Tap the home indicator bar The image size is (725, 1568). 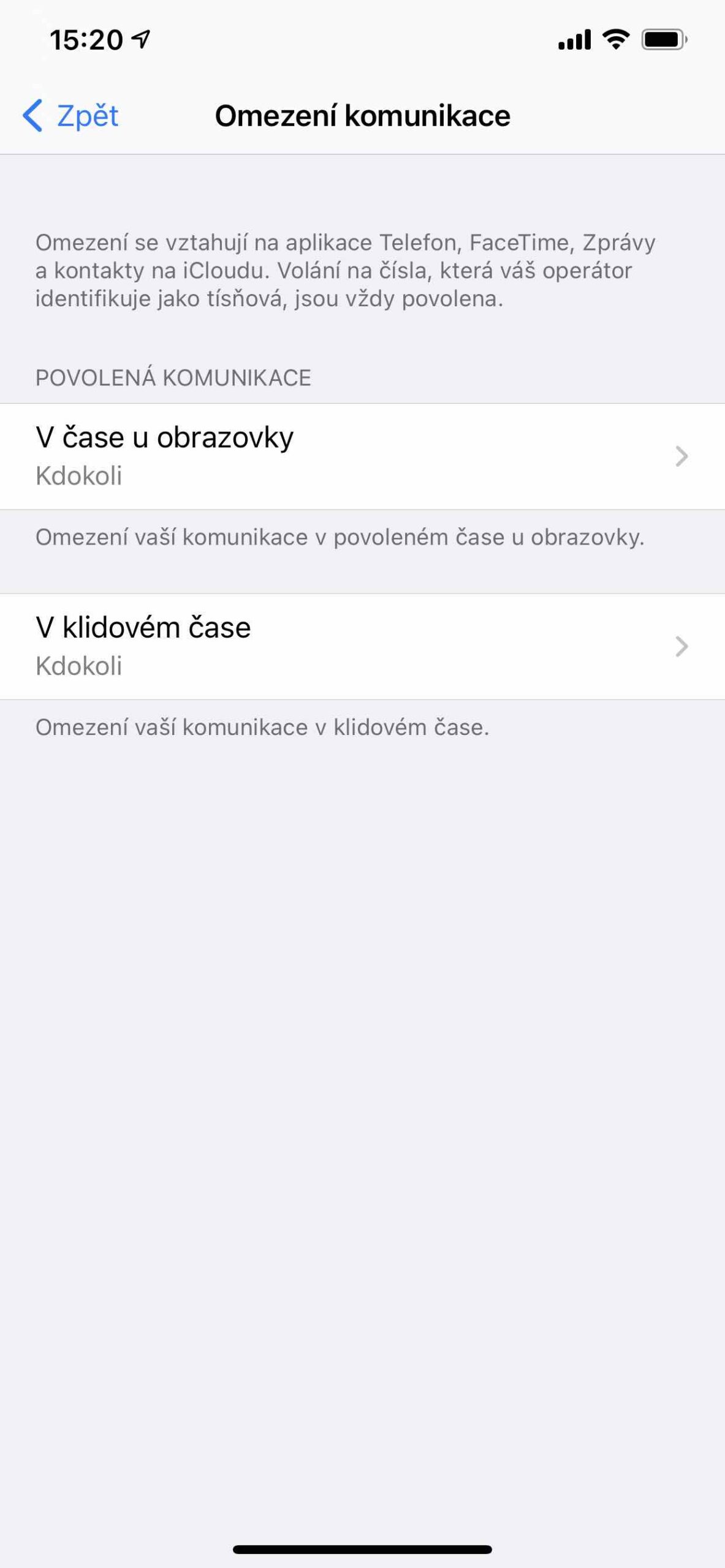point(362,1550)
